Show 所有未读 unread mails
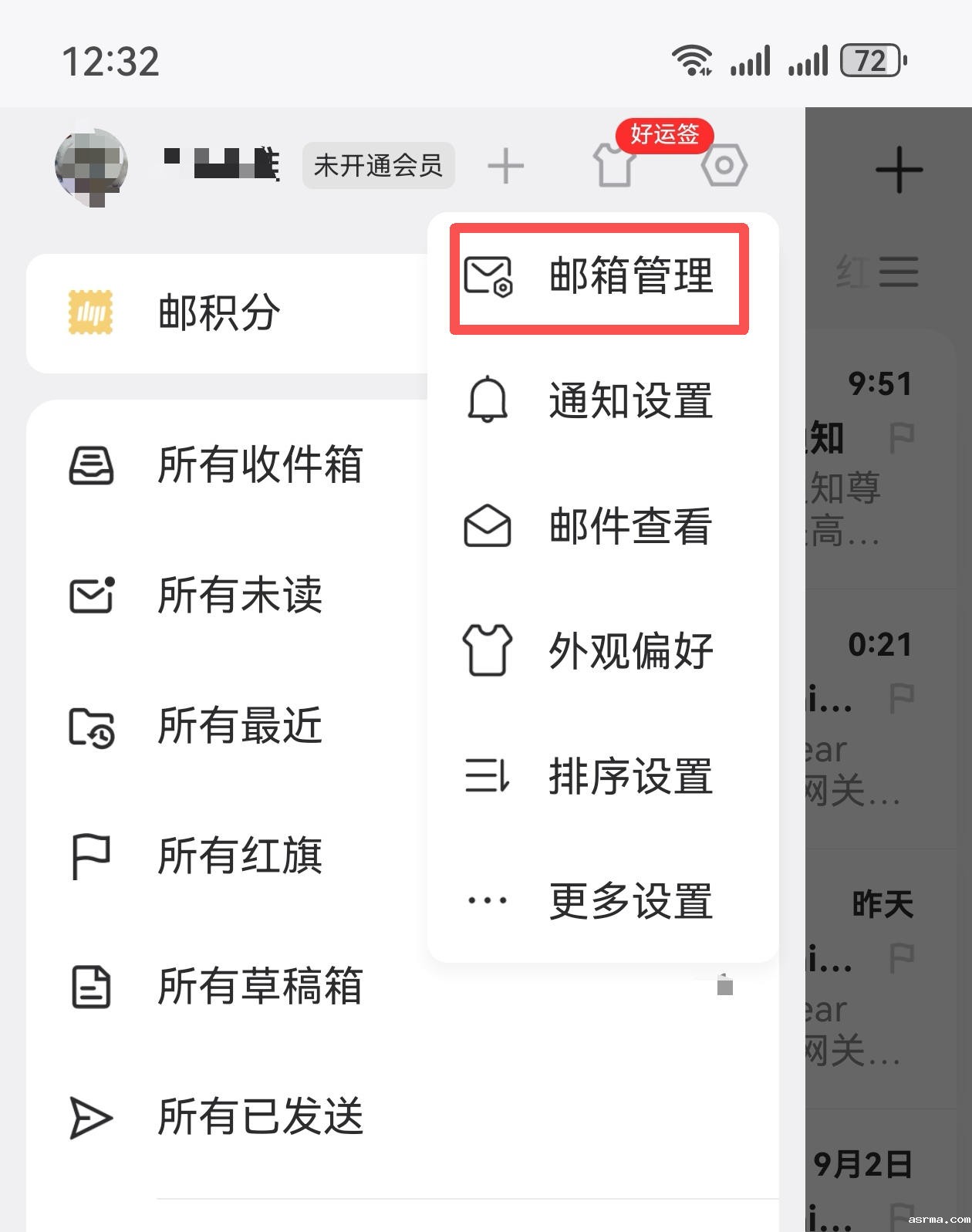This screenshot has width=972, height=1232. tap(239, 596)
